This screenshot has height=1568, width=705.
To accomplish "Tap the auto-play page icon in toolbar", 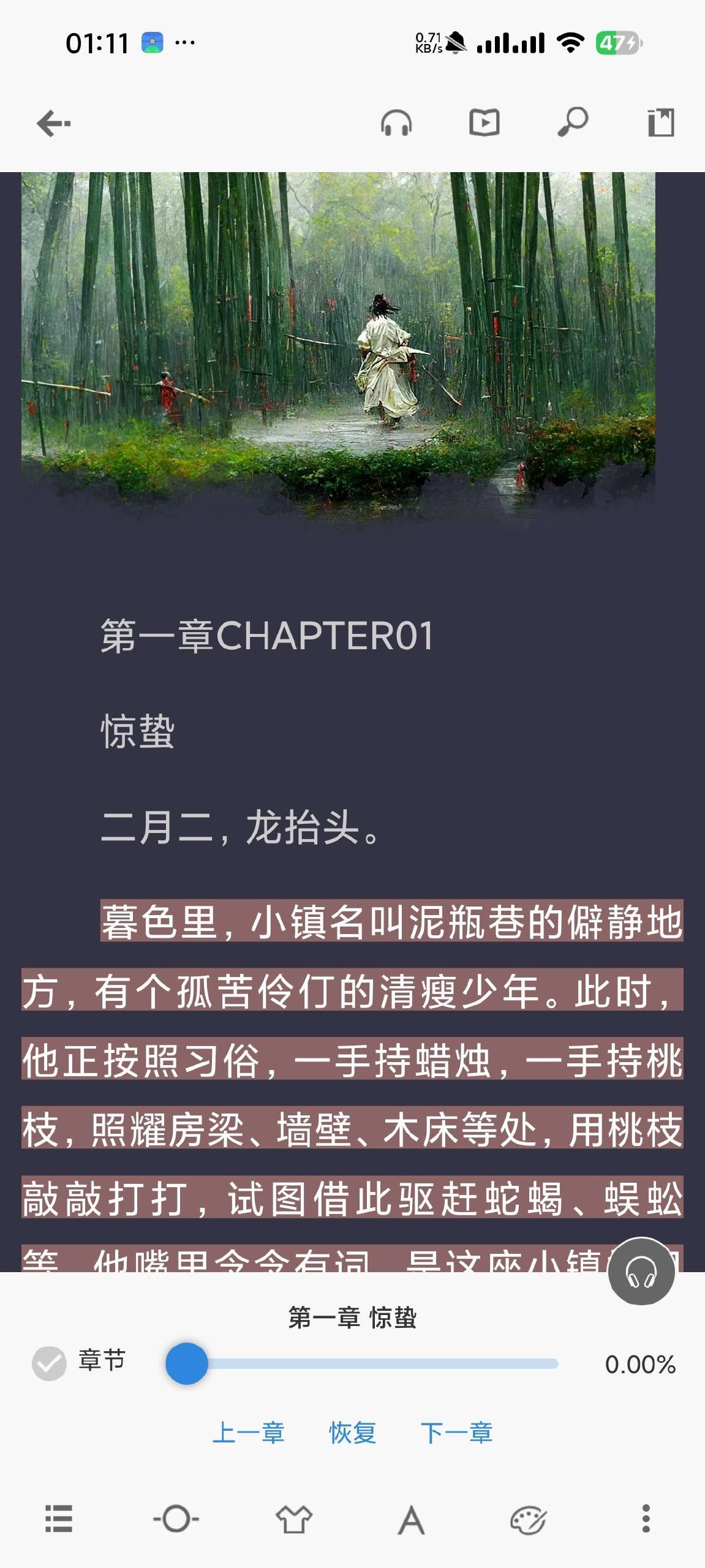I will (484, 123).
